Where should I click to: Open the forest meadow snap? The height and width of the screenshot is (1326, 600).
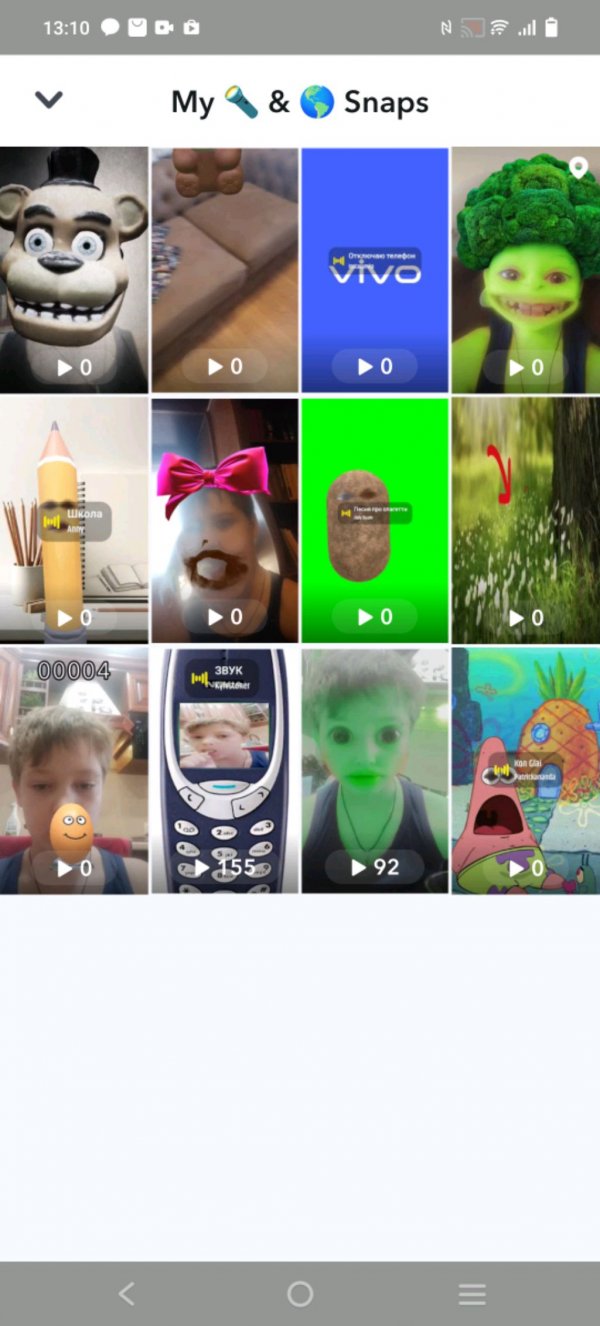(x=526, y=520)
